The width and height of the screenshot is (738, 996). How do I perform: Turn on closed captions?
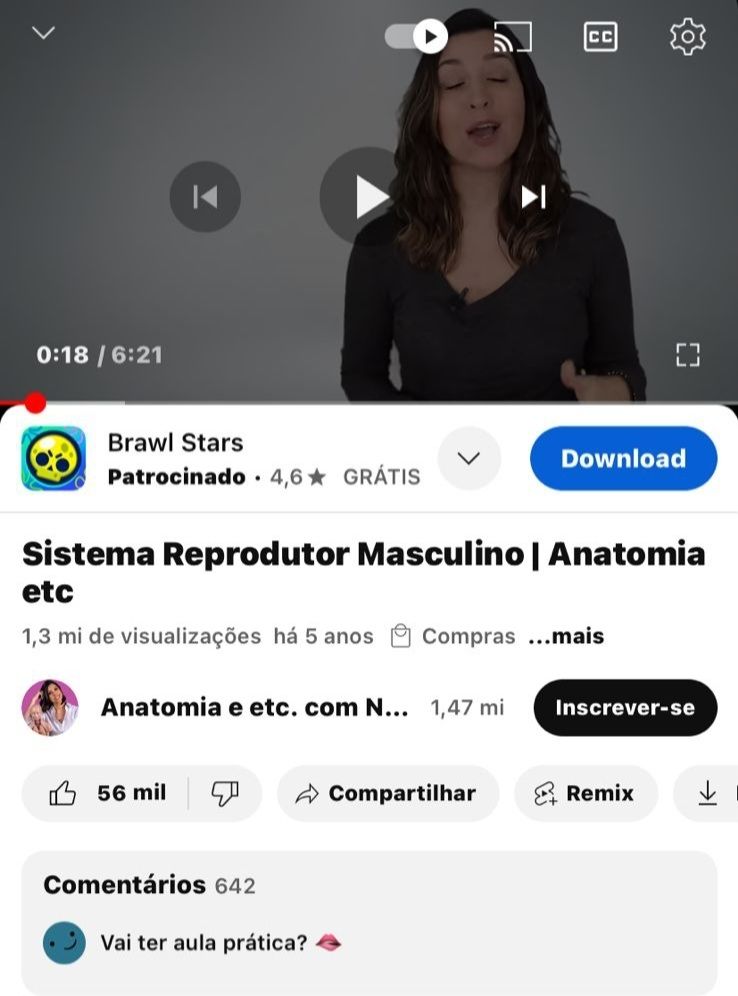pos(600,37)
